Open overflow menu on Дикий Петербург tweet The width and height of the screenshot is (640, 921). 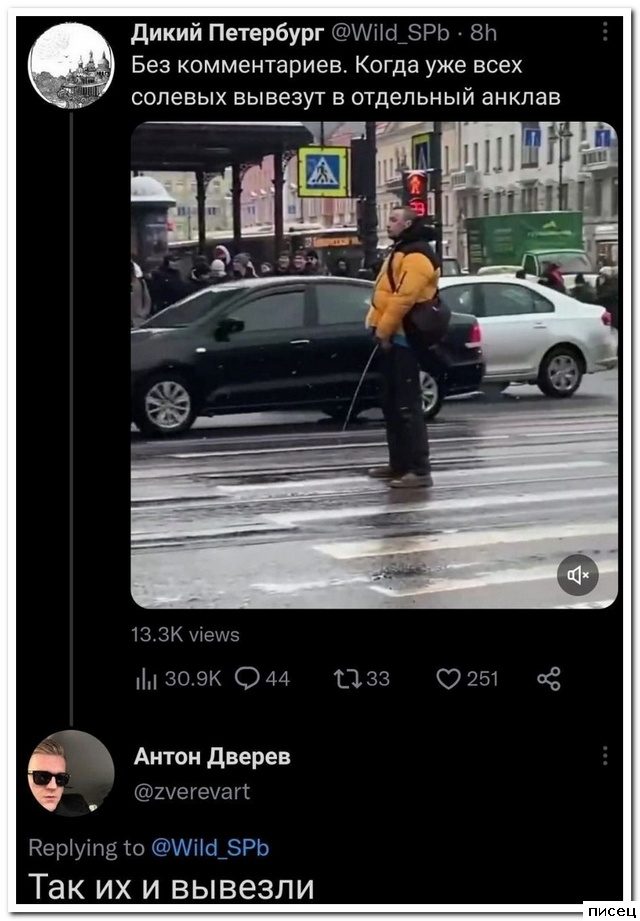(x=604, y=31)
